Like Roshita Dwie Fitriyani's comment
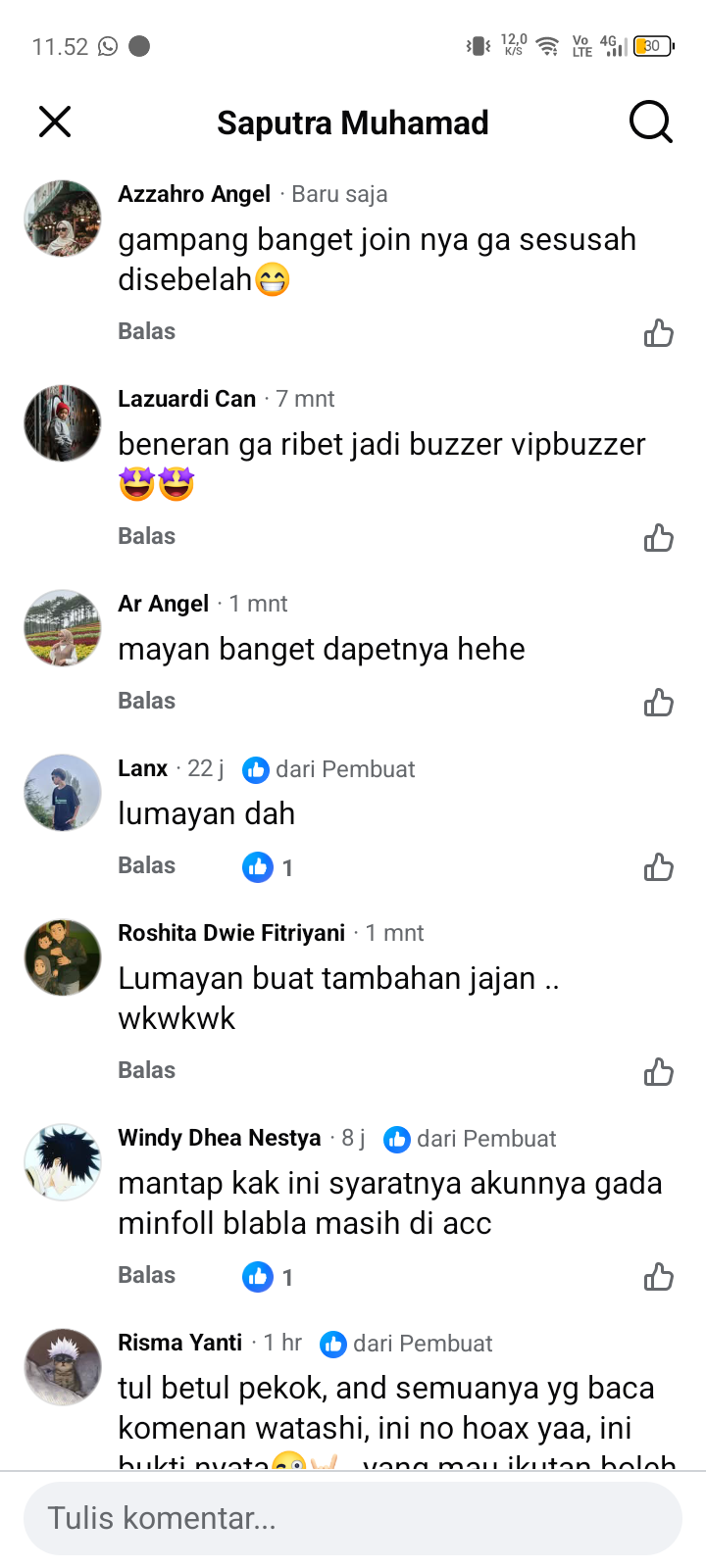The image size is (706, 1568). click(x=658, y=1072)
